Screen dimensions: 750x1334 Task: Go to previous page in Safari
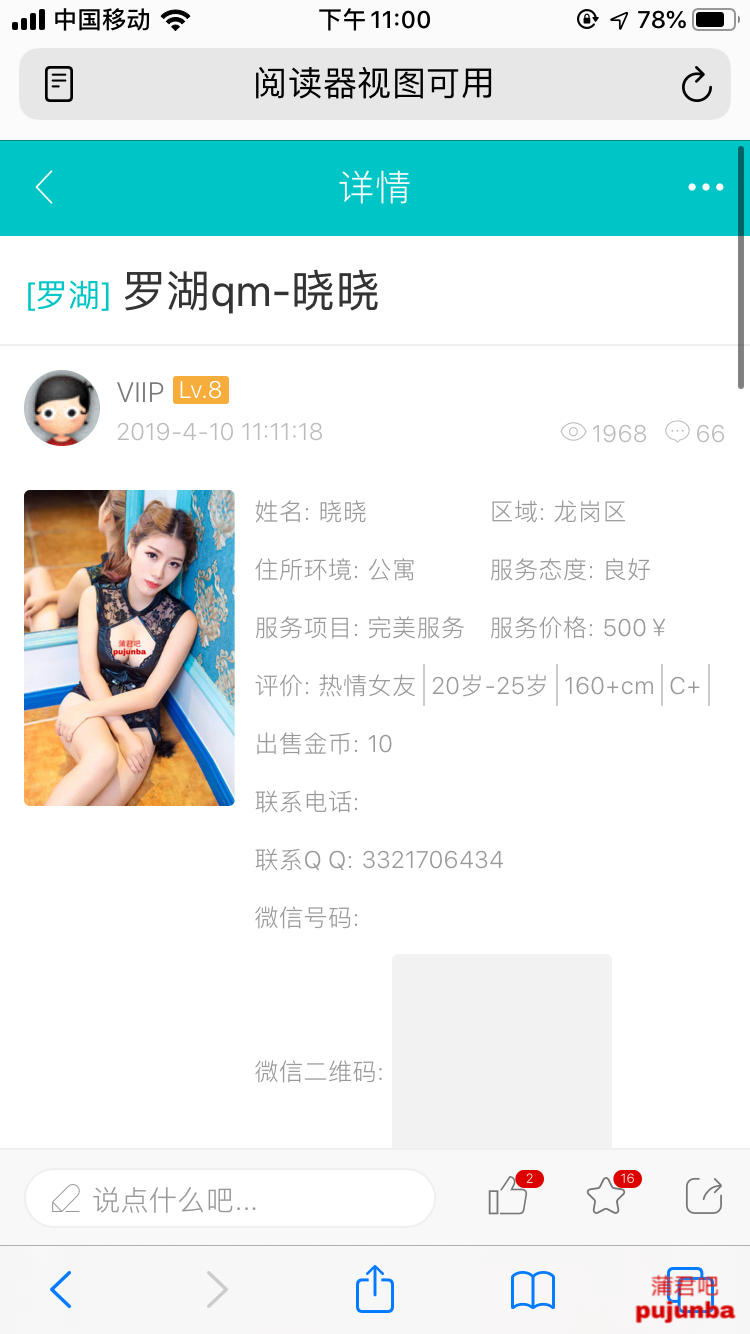[x=61, y=1290]
